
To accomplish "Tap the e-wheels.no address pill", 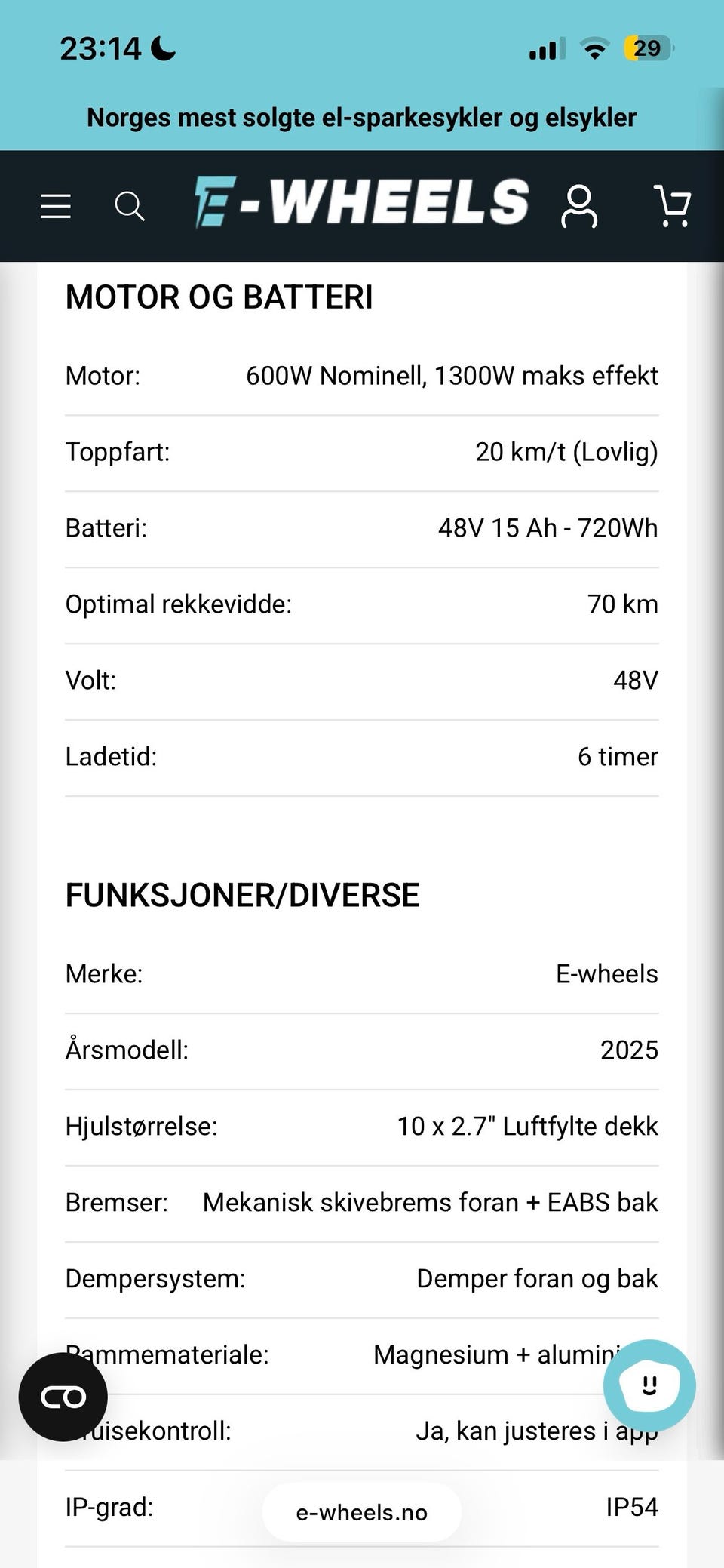I will 362,1512.
